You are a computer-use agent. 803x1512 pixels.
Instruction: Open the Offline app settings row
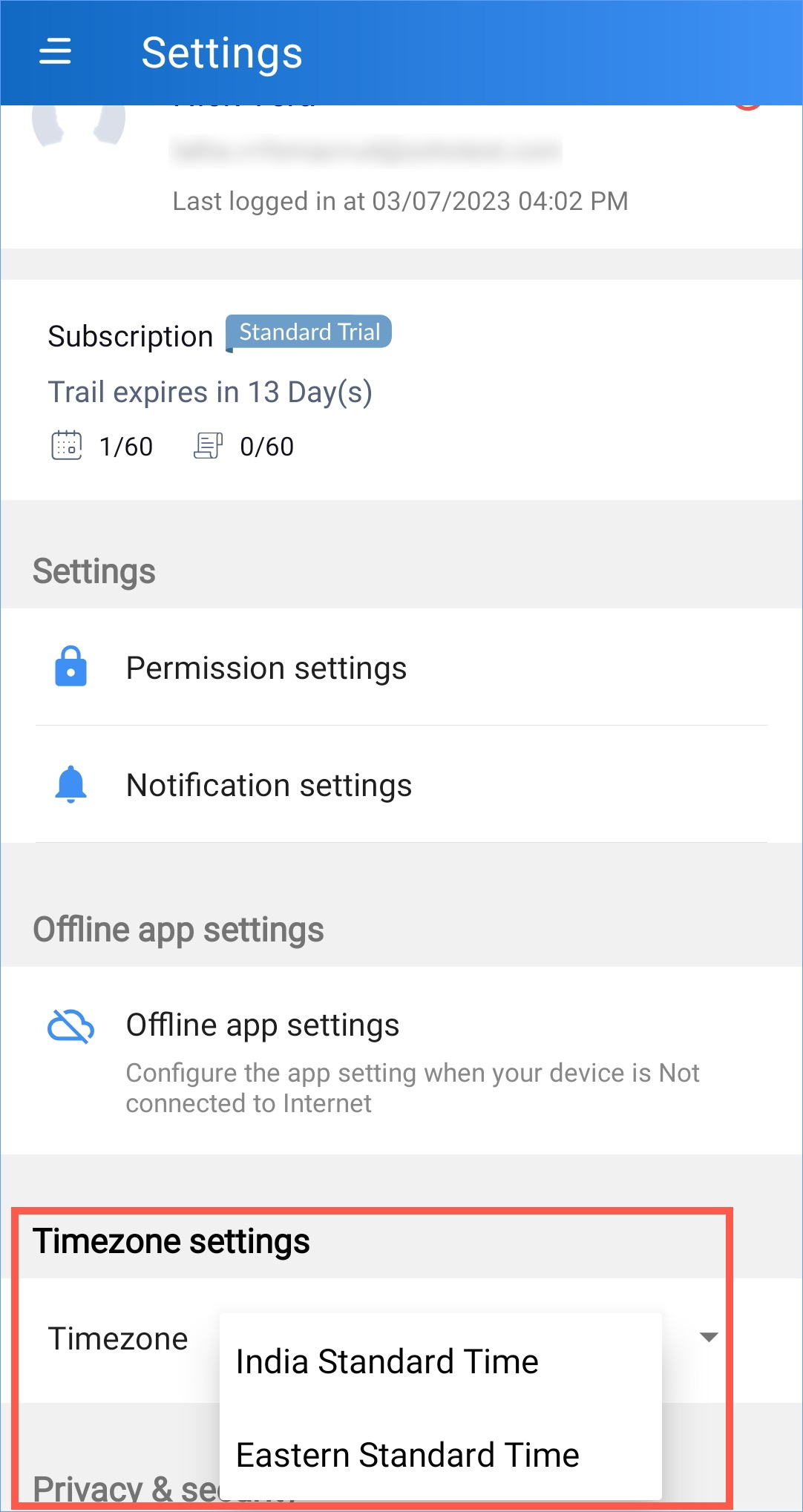(401, 1061)
